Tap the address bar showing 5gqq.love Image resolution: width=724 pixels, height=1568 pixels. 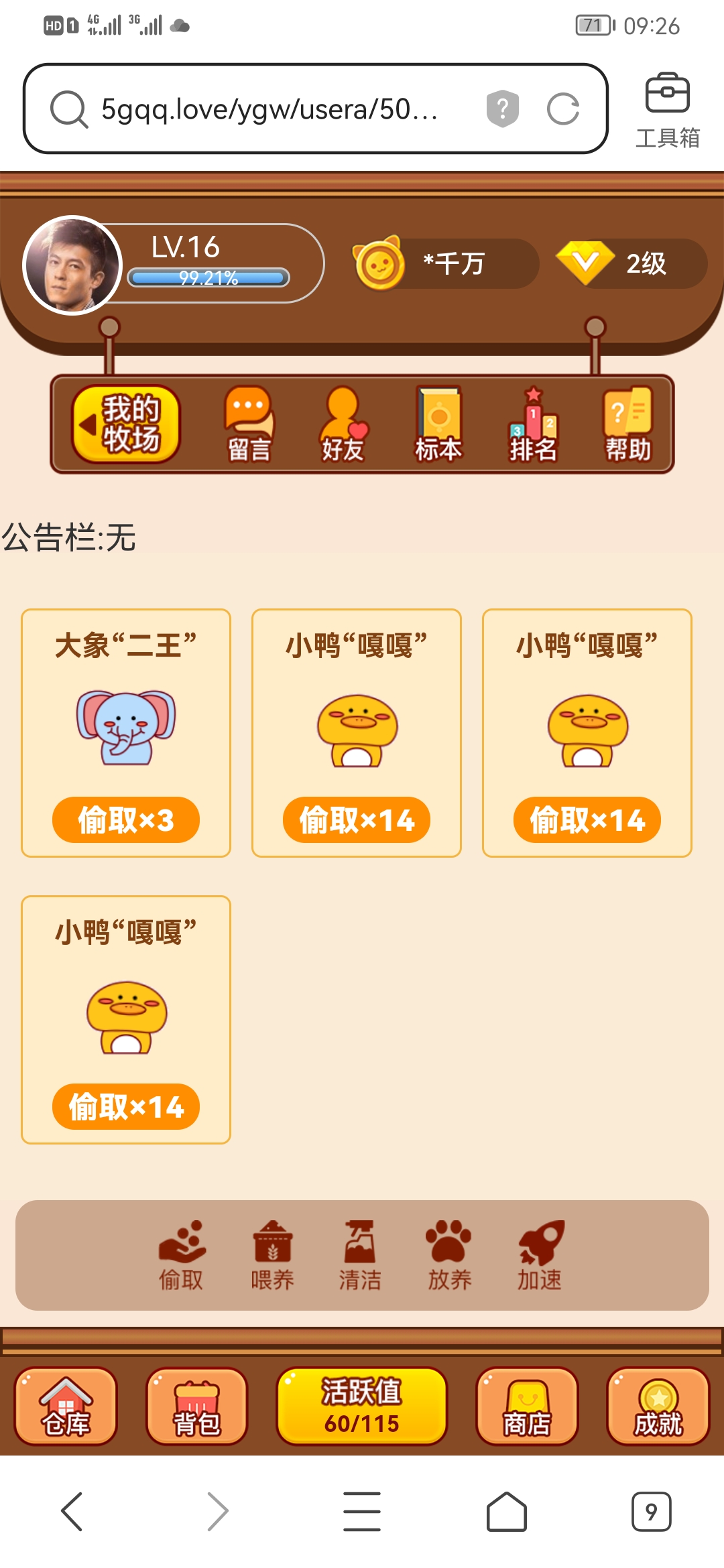click(x=268, y=109)
